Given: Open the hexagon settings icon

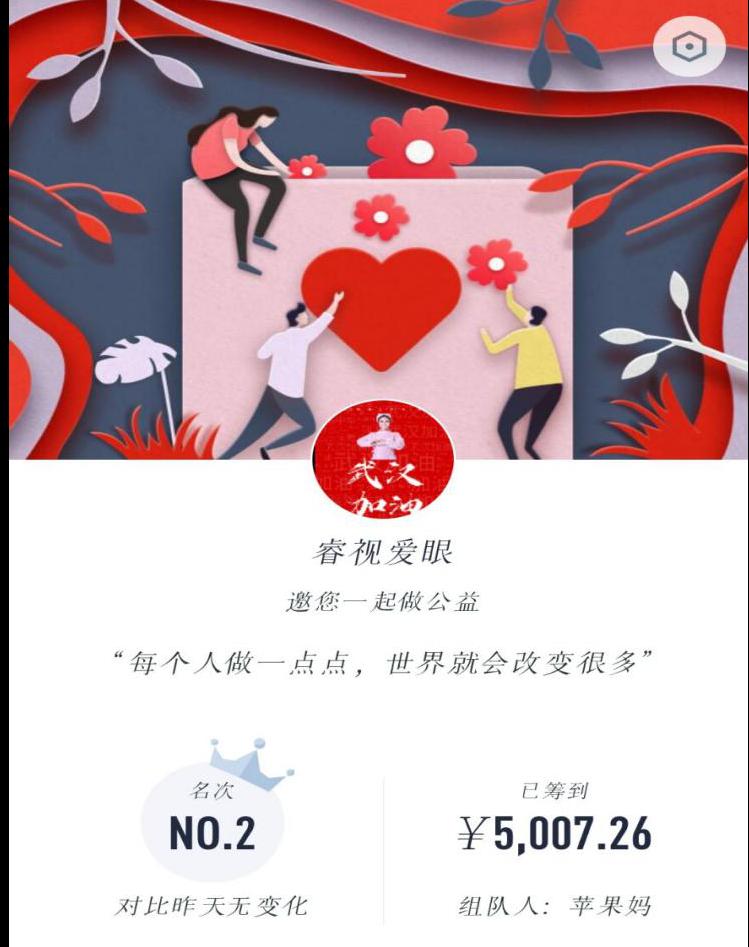Looking at the screenshot, I should 689,47.
